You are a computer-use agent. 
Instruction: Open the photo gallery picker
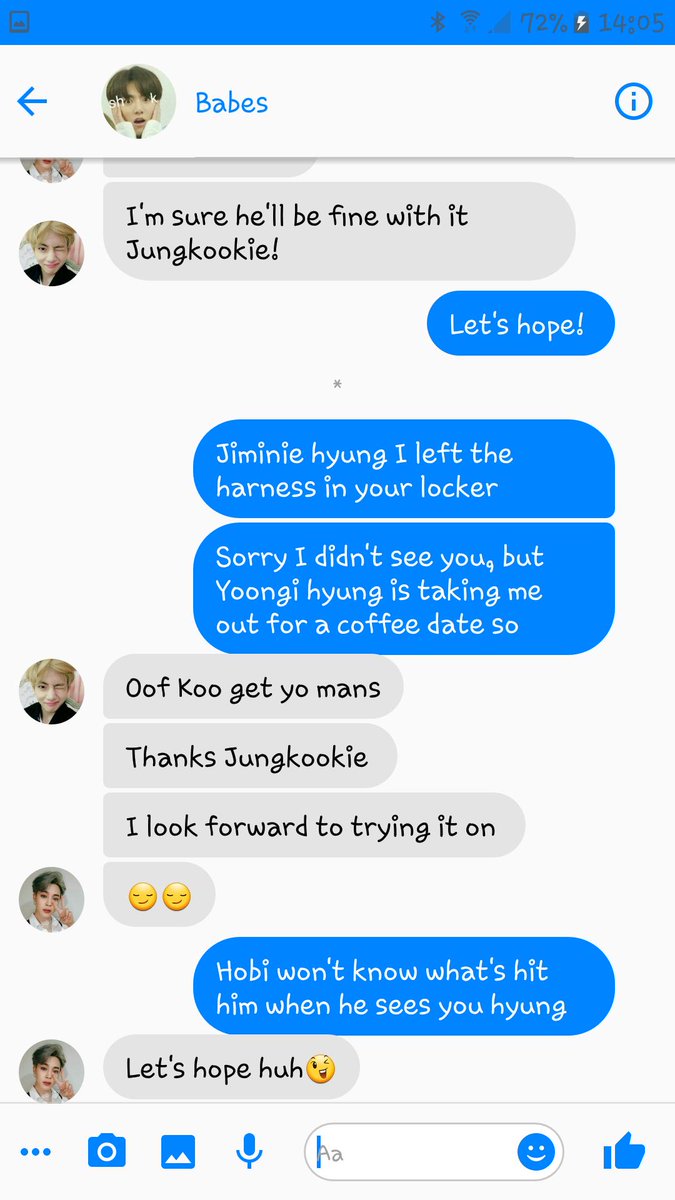(178, 1153)
